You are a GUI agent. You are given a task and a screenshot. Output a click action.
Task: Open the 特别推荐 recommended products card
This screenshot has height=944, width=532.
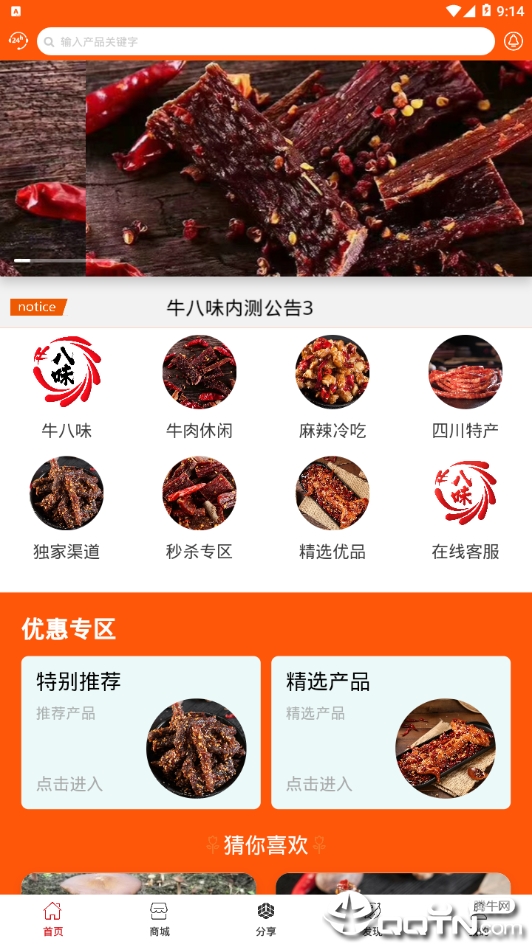141,732
